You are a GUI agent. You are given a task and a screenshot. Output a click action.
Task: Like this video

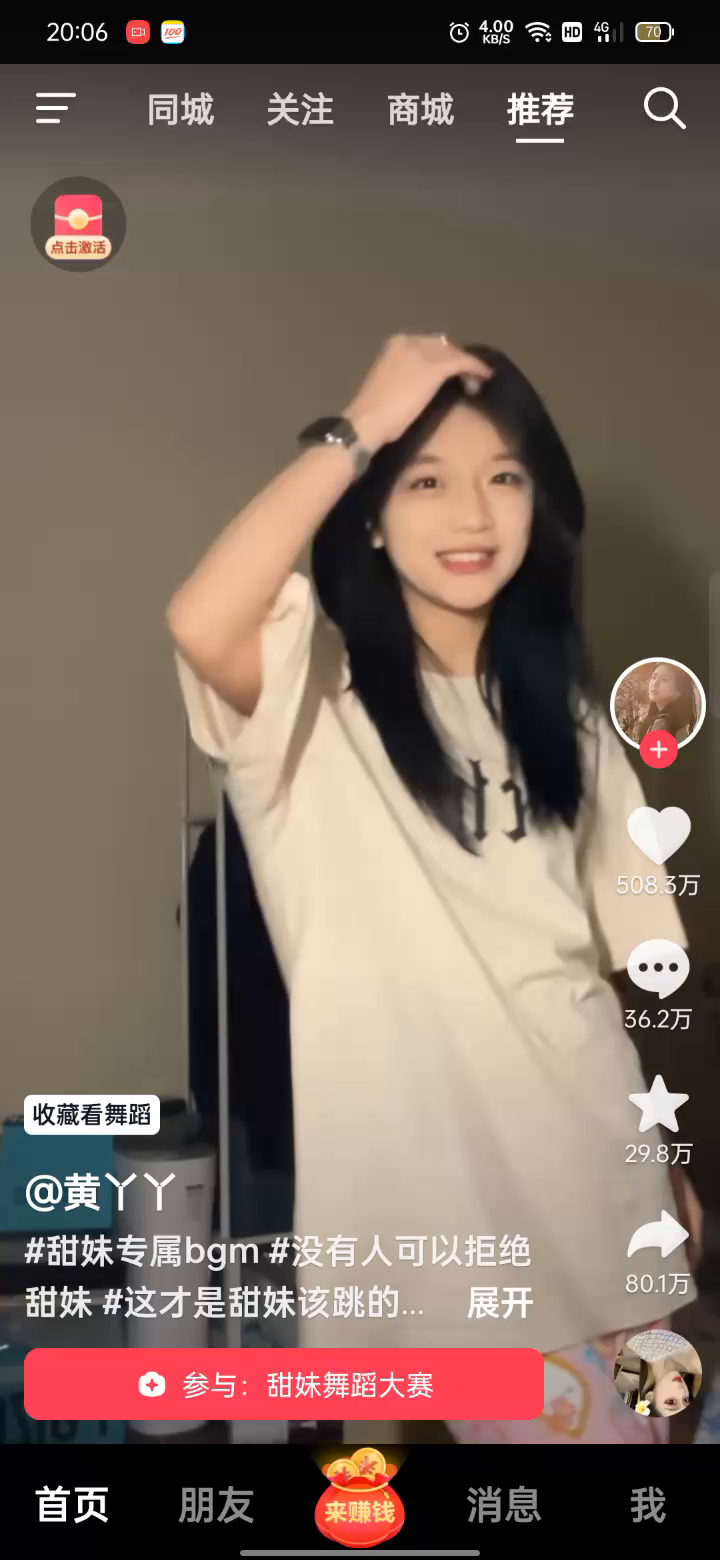(658, 836)
